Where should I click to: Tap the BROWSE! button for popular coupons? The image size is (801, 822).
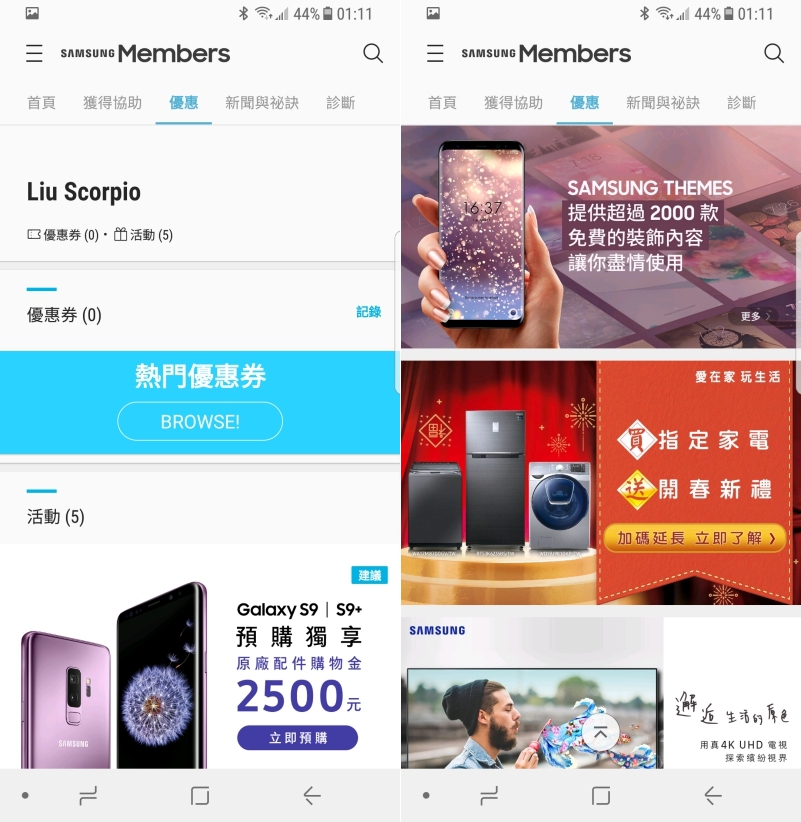pyautogui.click(x=200, y=422)
